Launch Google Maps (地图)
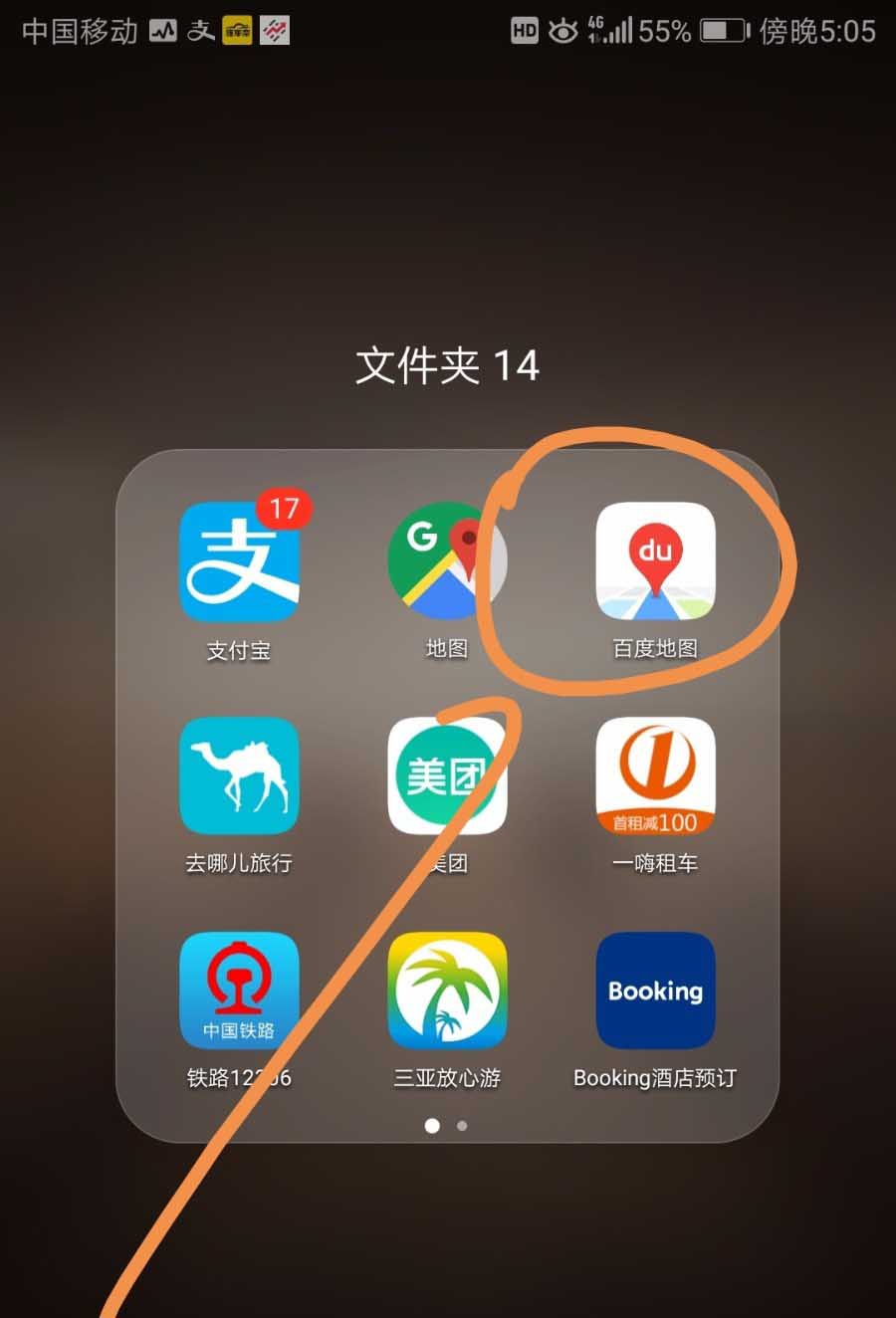Screen dimensions: 896x1318 pyautogui.click(x=447, y=560)
